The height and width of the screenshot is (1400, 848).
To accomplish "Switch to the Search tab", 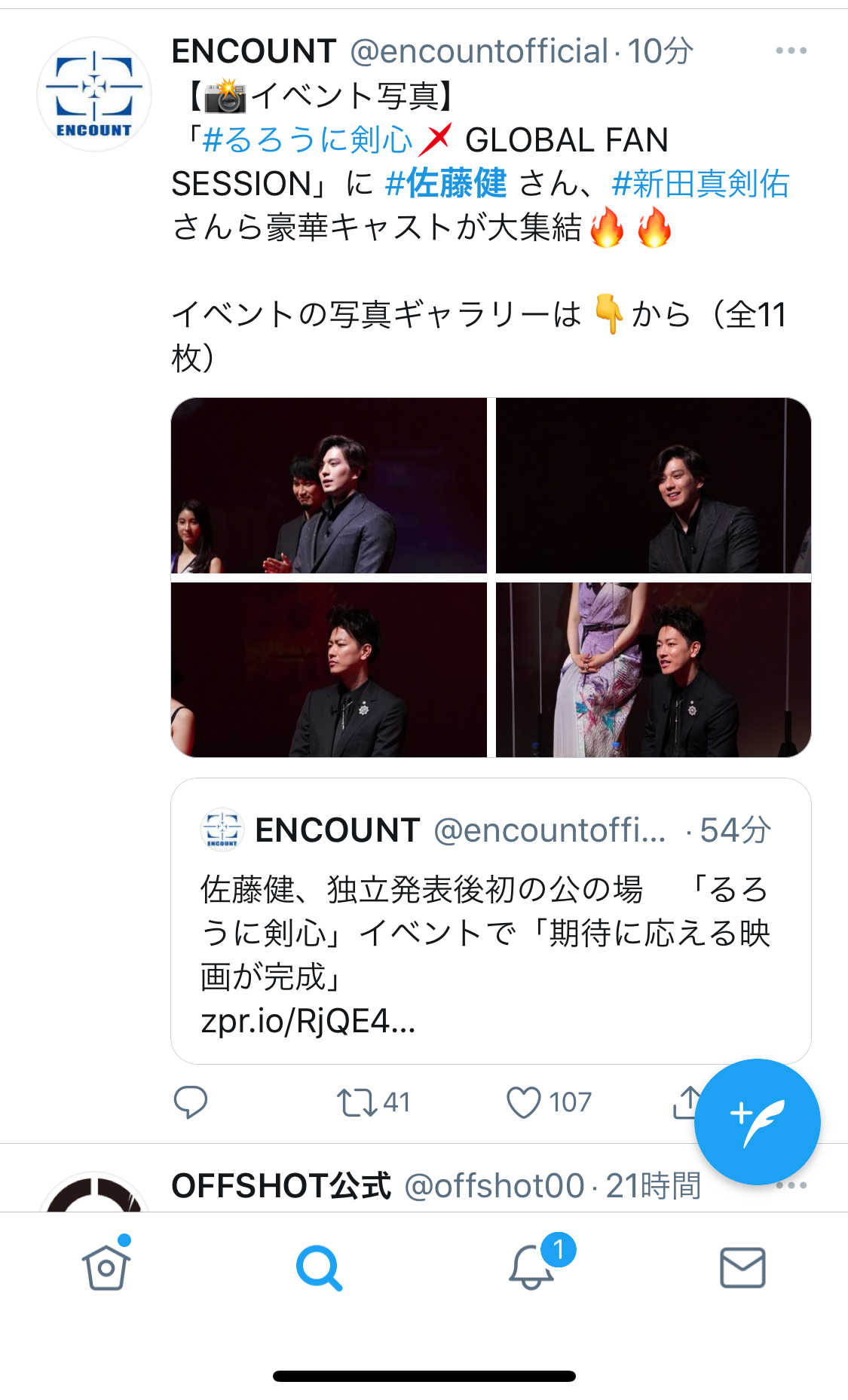I will tap(319, 1267).
